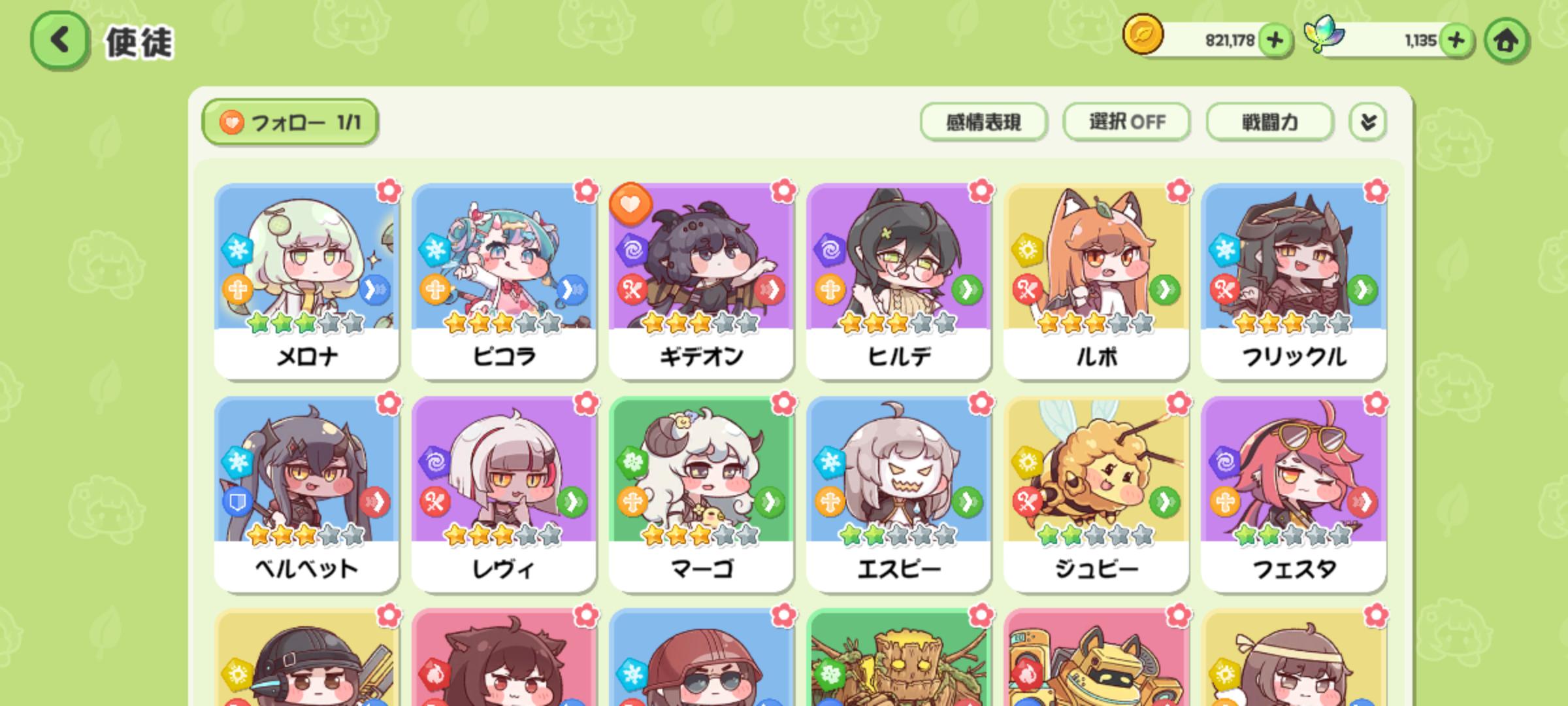Screen dimensions: 1568x706
Task: Open the エスピー character card
Action: pos(898,494)
